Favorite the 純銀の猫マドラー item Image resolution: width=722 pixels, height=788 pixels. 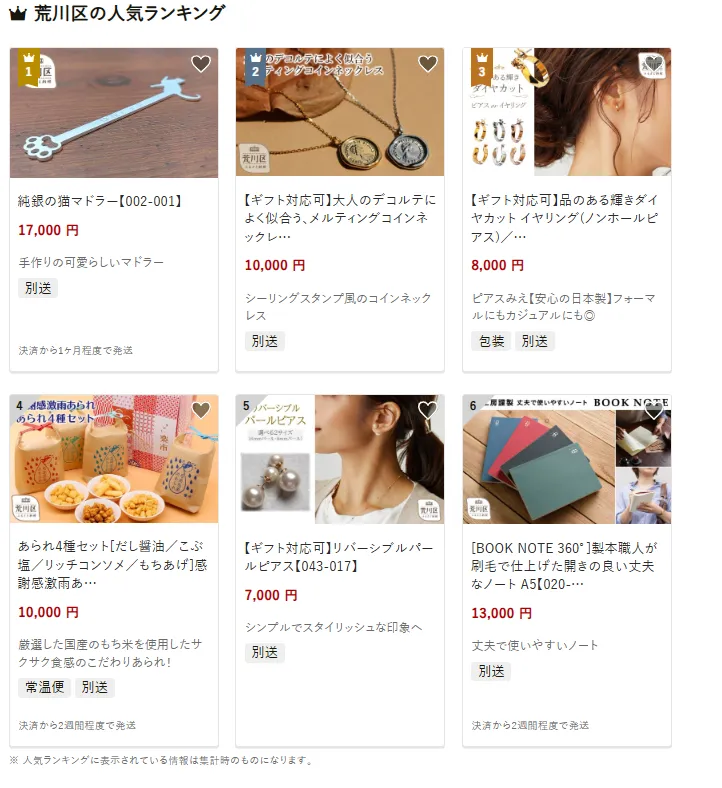[201, 64]
